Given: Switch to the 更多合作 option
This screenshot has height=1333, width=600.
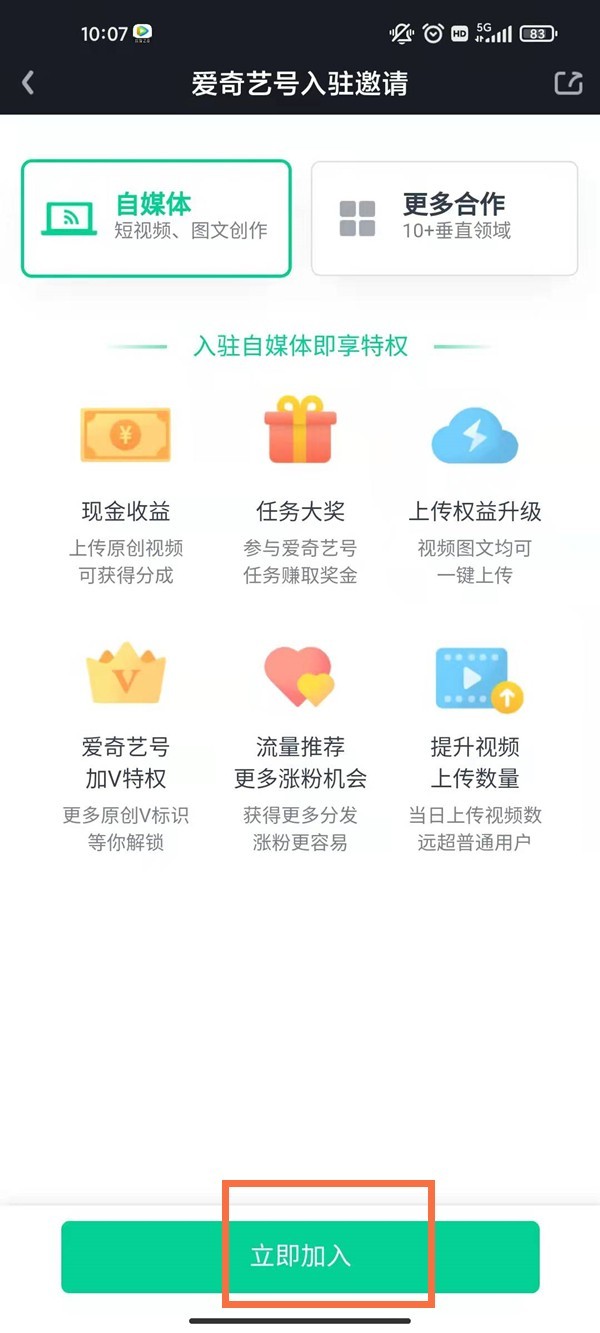Looking at the screenshot, I should [x=444, y=218].
